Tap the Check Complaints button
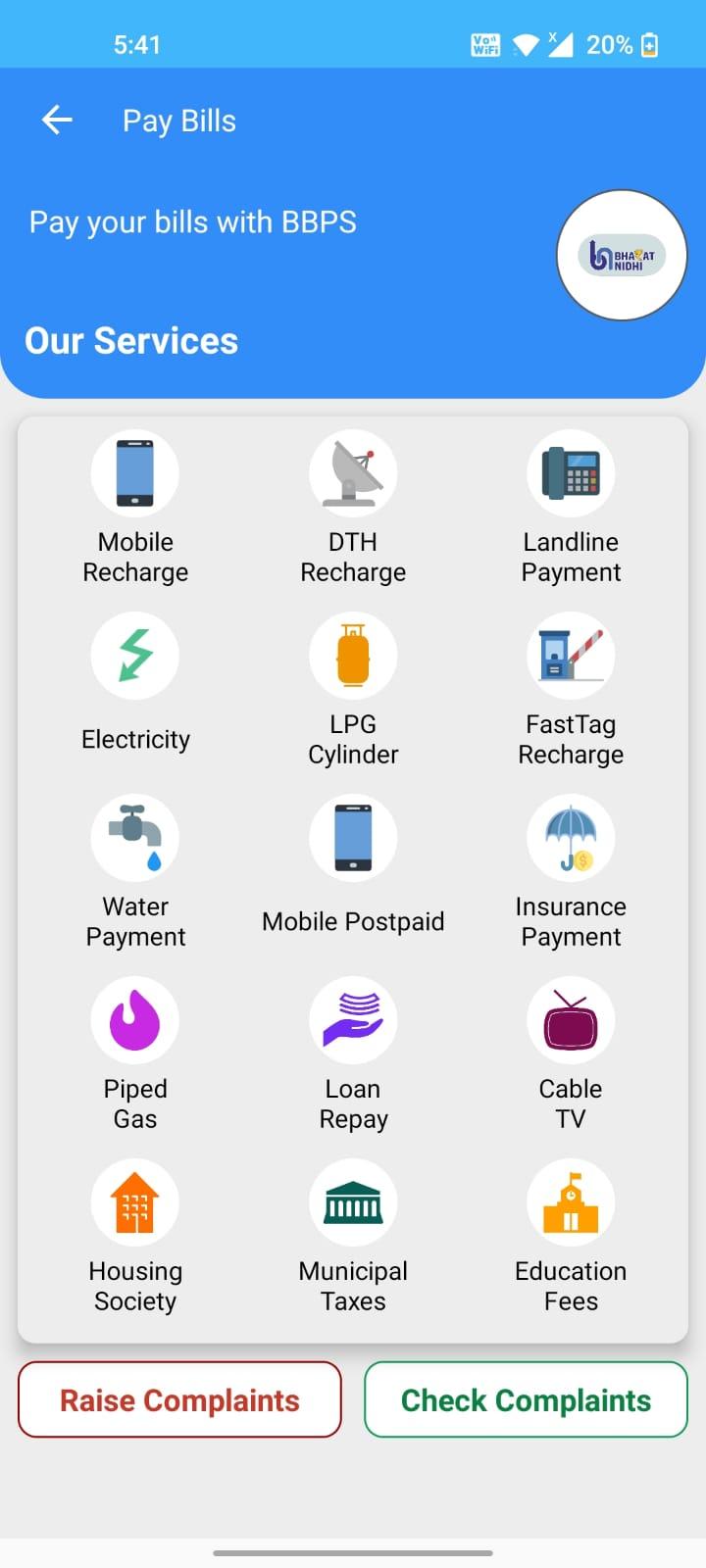 [526, 1399]
